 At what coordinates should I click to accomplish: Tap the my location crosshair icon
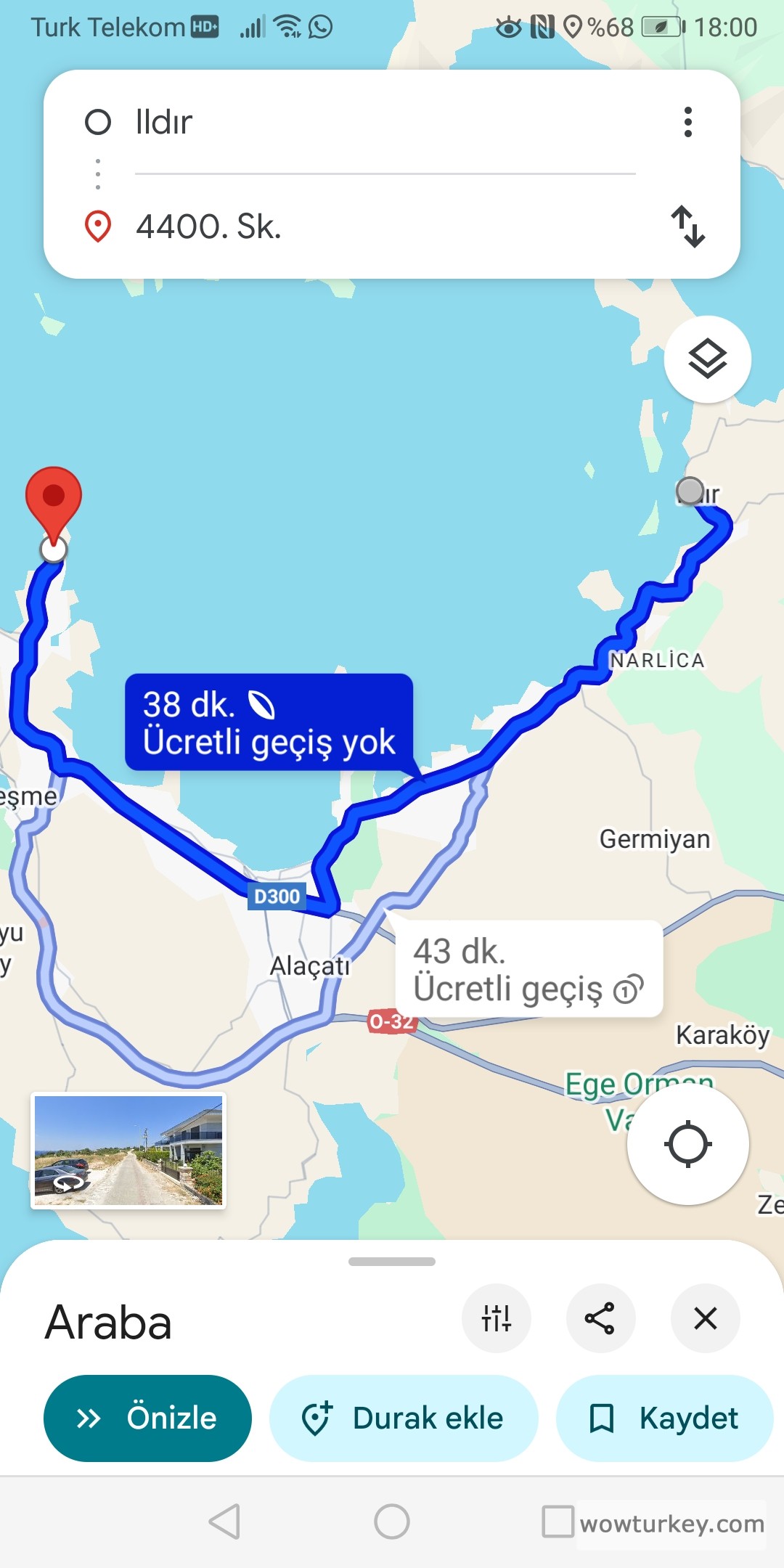click(x=687, y=1143)
